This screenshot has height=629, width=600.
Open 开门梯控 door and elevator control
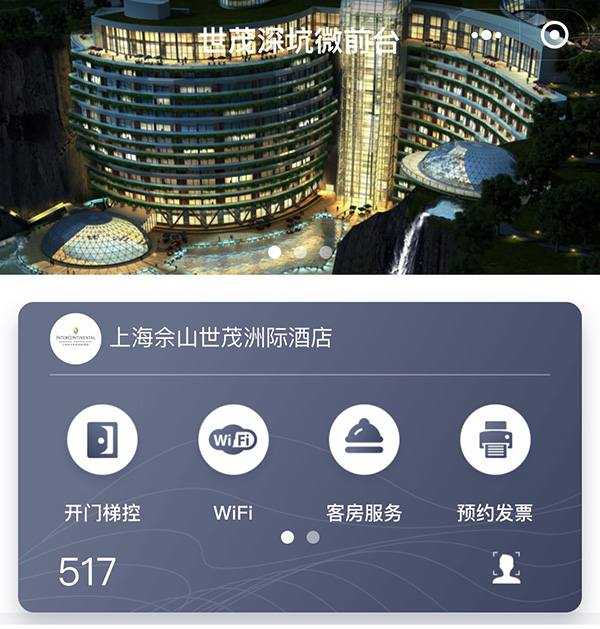click(102, 440)
